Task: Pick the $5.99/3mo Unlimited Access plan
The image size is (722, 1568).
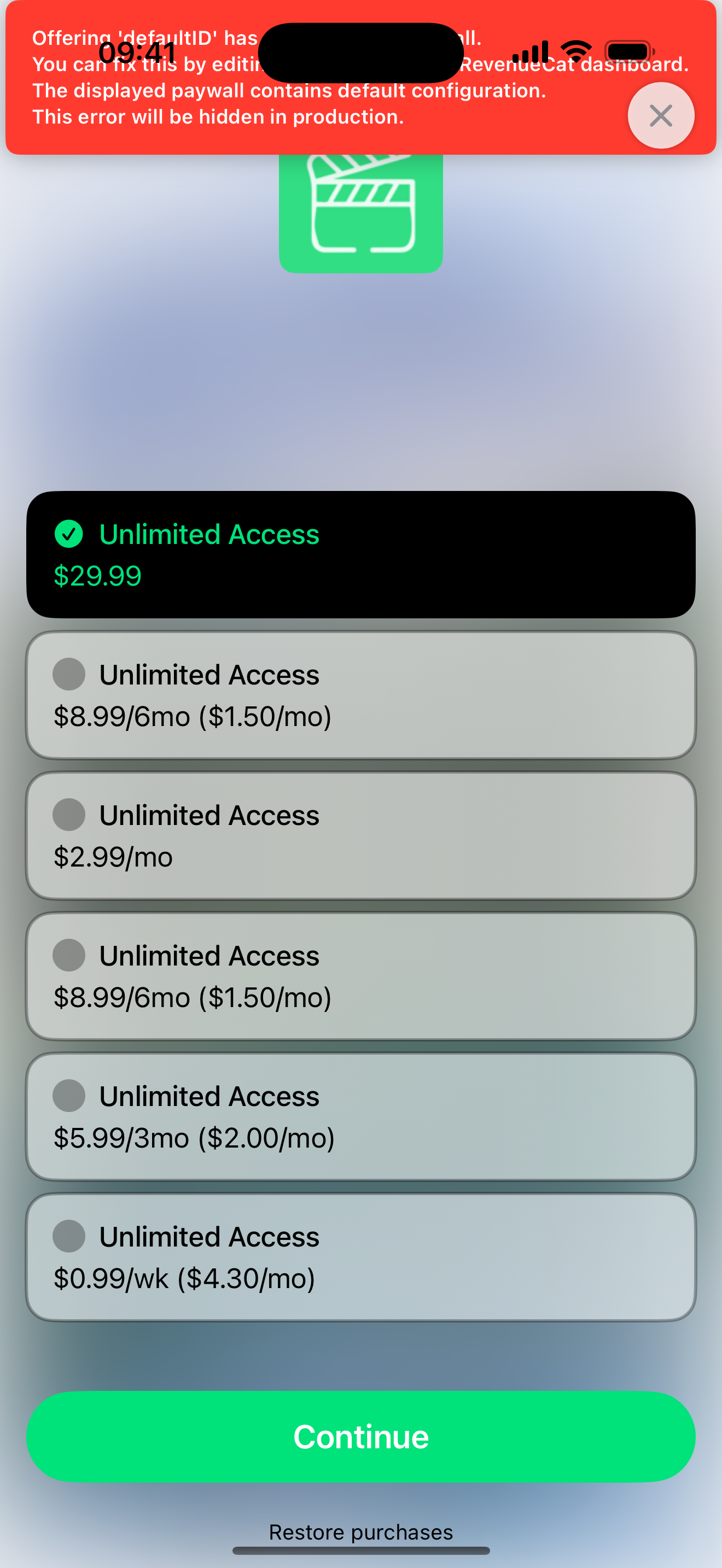Action: tap(361, 1117)
